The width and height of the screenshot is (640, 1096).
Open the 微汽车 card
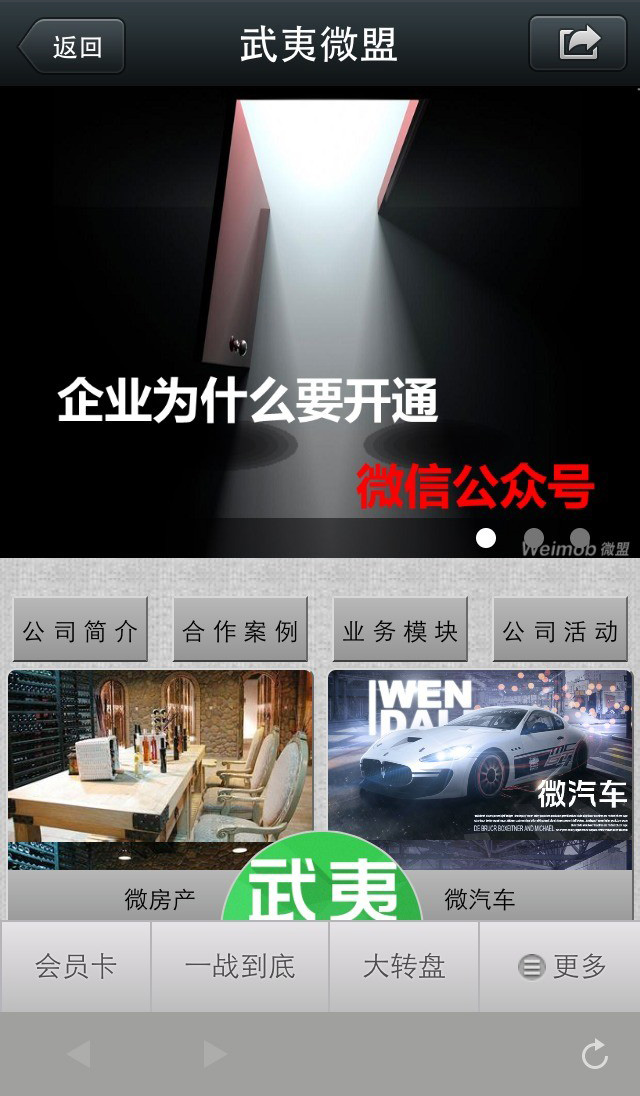pos(480,770)
